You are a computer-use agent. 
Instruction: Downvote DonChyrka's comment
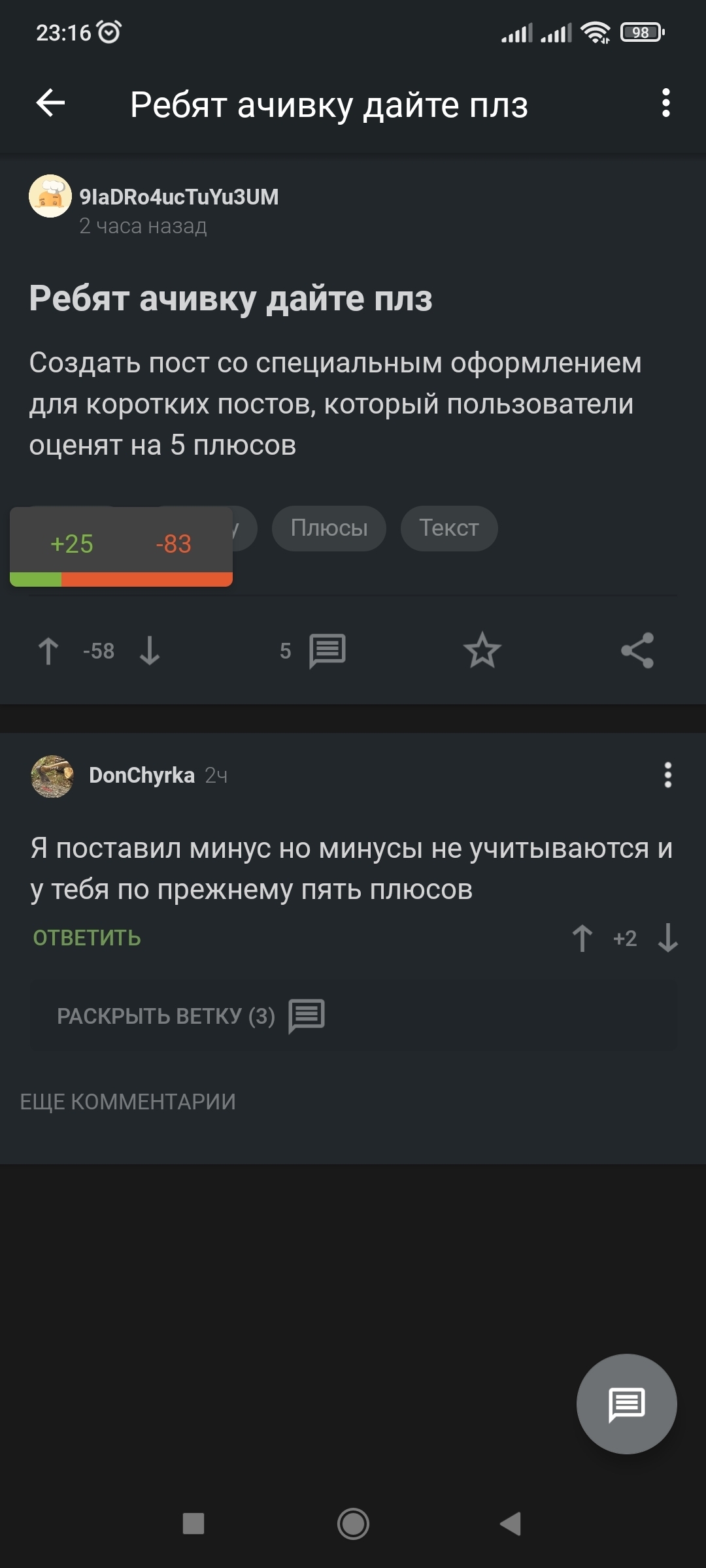[x=667, y=938]
